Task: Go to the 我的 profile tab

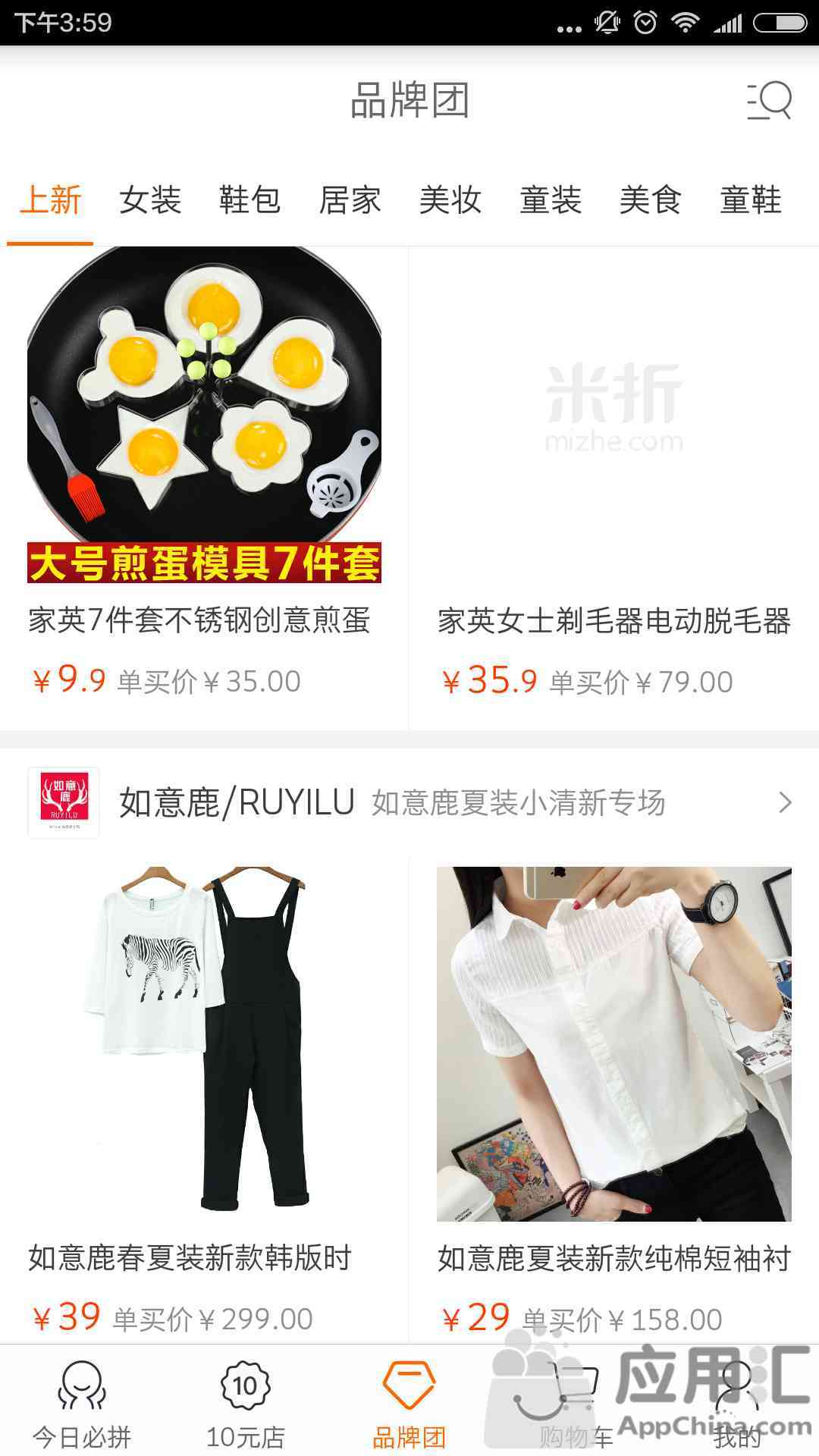Action: coord(736,1403)
